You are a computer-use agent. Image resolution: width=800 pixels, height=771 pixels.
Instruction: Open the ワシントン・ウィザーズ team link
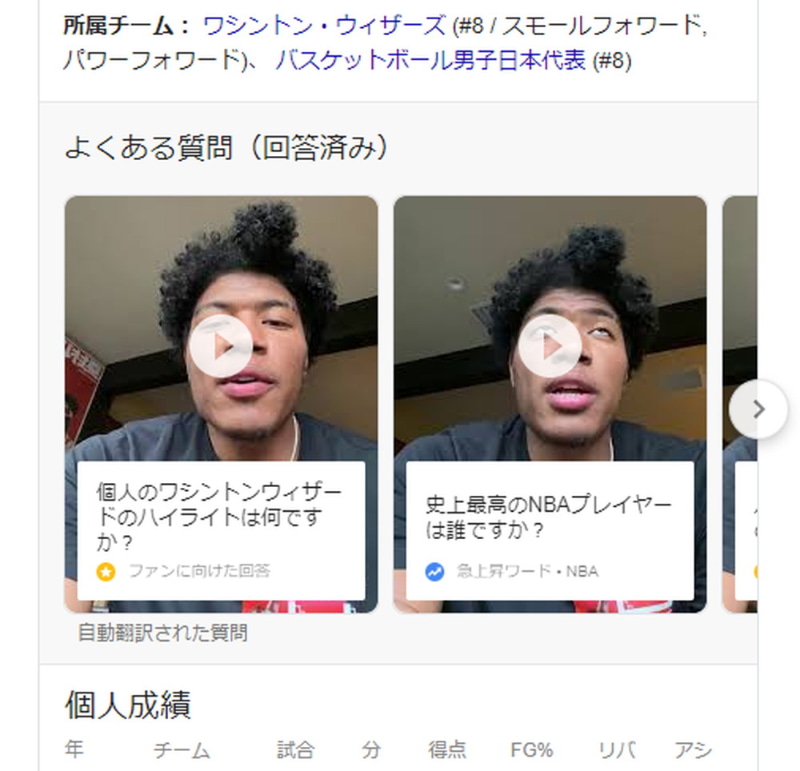(324, 26)
